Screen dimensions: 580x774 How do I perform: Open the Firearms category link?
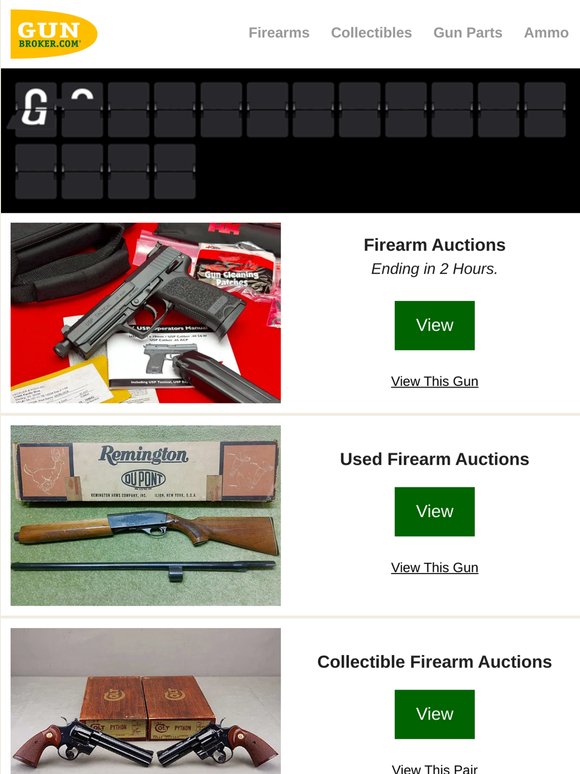tap(279, 33)
